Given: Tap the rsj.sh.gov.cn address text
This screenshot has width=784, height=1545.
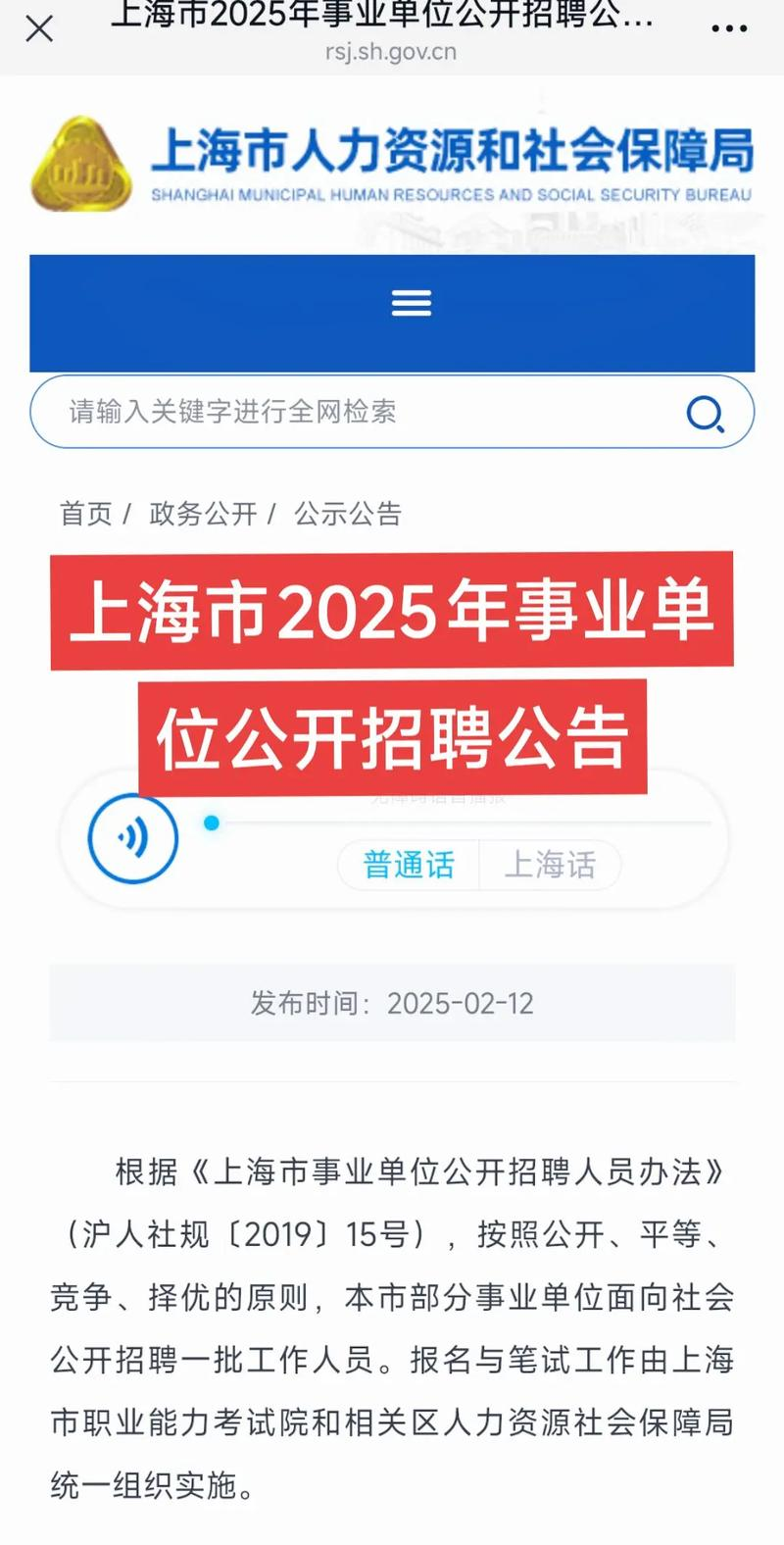Looking at the screenshot, I should click(x=391, y=52).
